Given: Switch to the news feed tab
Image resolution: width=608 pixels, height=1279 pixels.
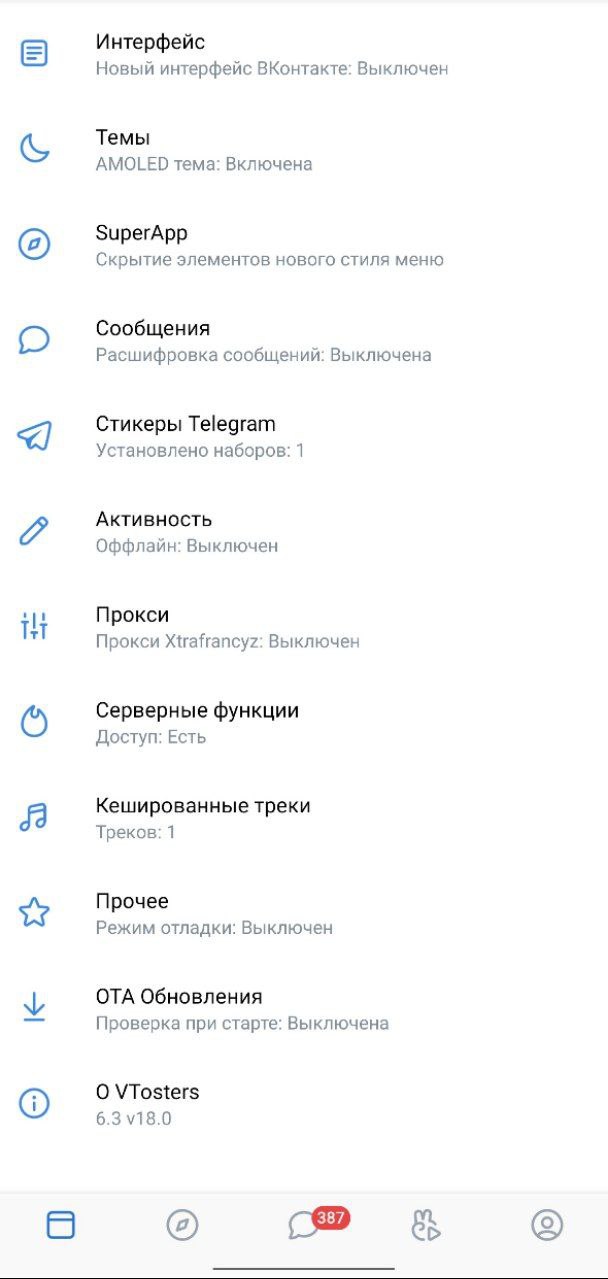Looking at the screenshot, I should click(x=61, y=1225).
